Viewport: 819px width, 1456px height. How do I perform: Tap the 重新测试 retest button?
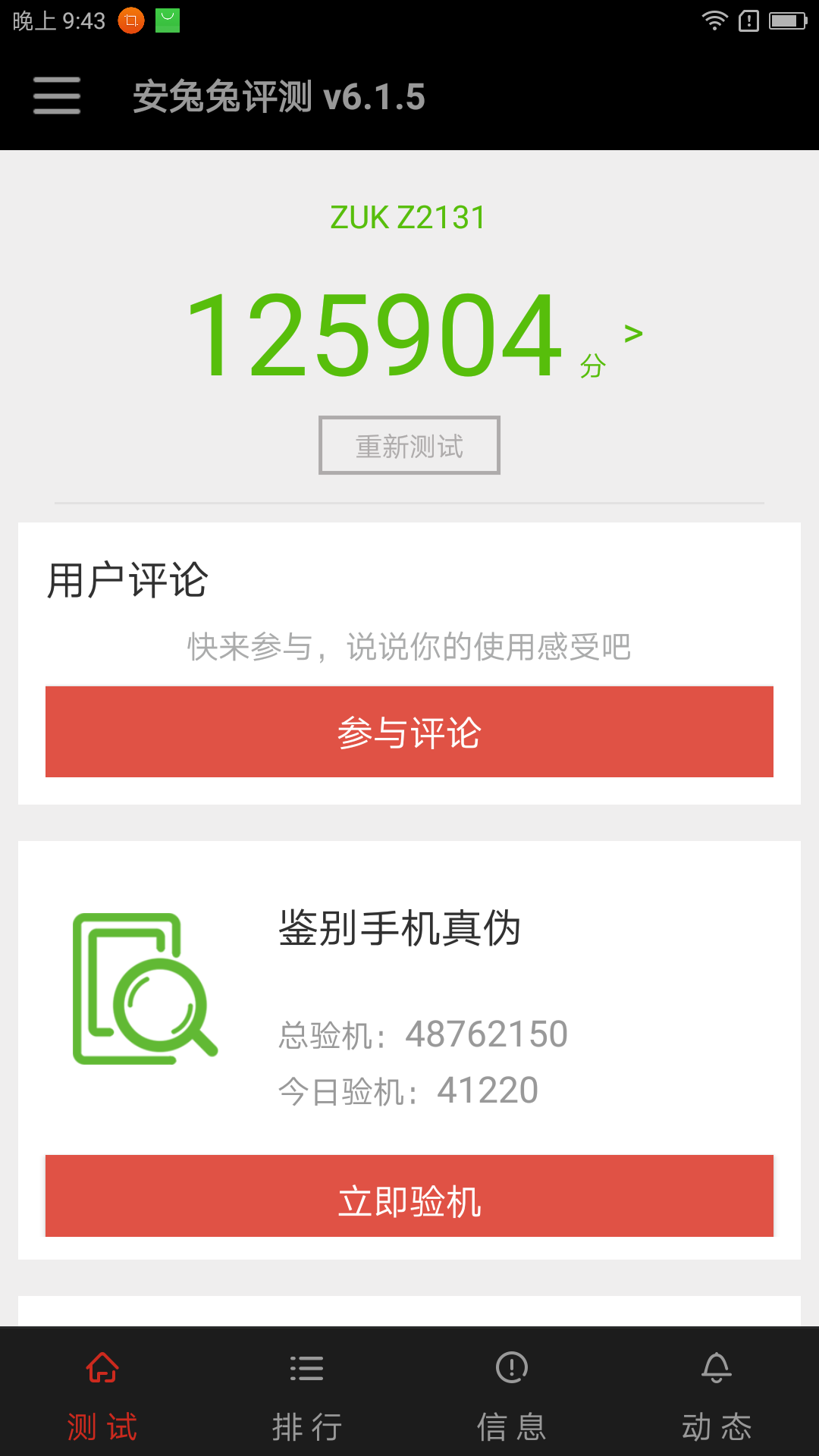point(409,445)
